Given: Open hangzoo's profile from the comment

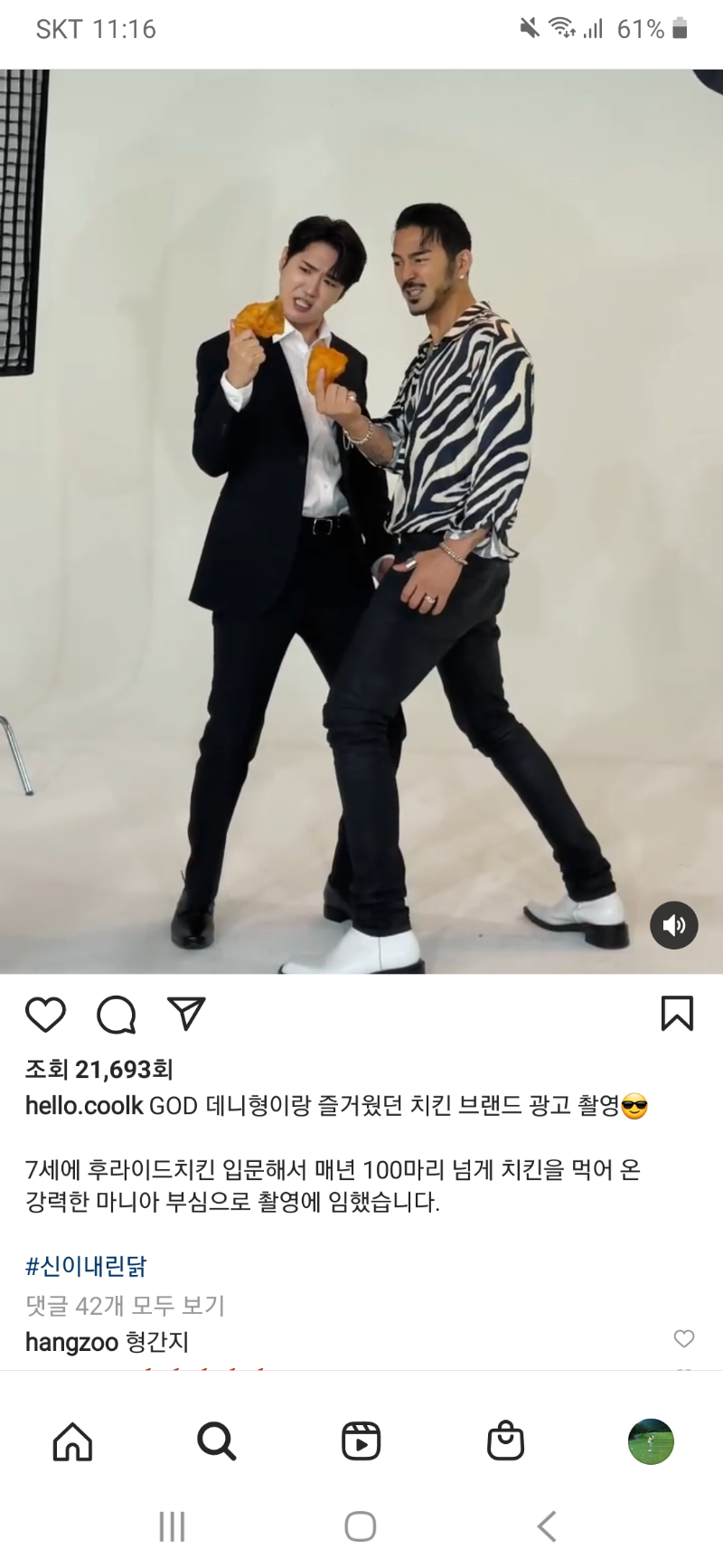Looking at the screenshot, I should click(71, 1343).
